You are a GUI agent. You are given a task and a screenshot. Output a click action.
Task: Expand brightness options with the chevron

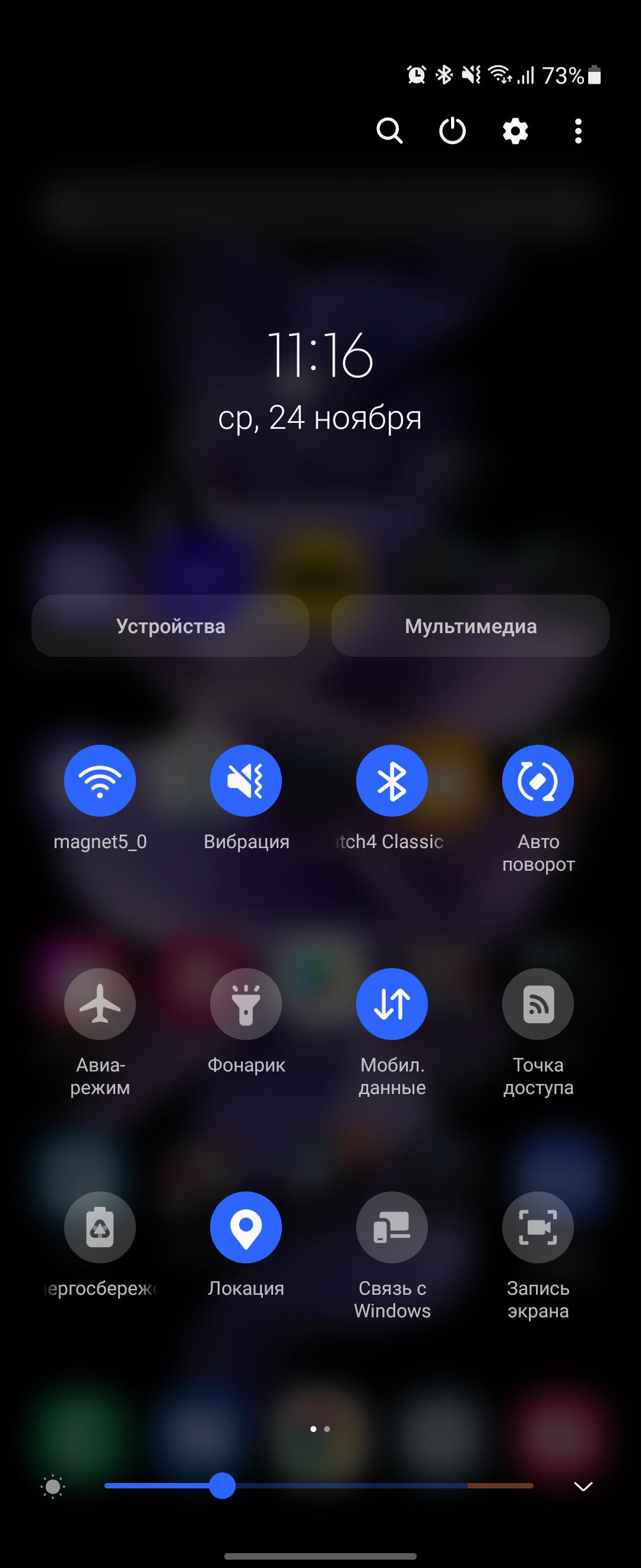coord(583,1487)
